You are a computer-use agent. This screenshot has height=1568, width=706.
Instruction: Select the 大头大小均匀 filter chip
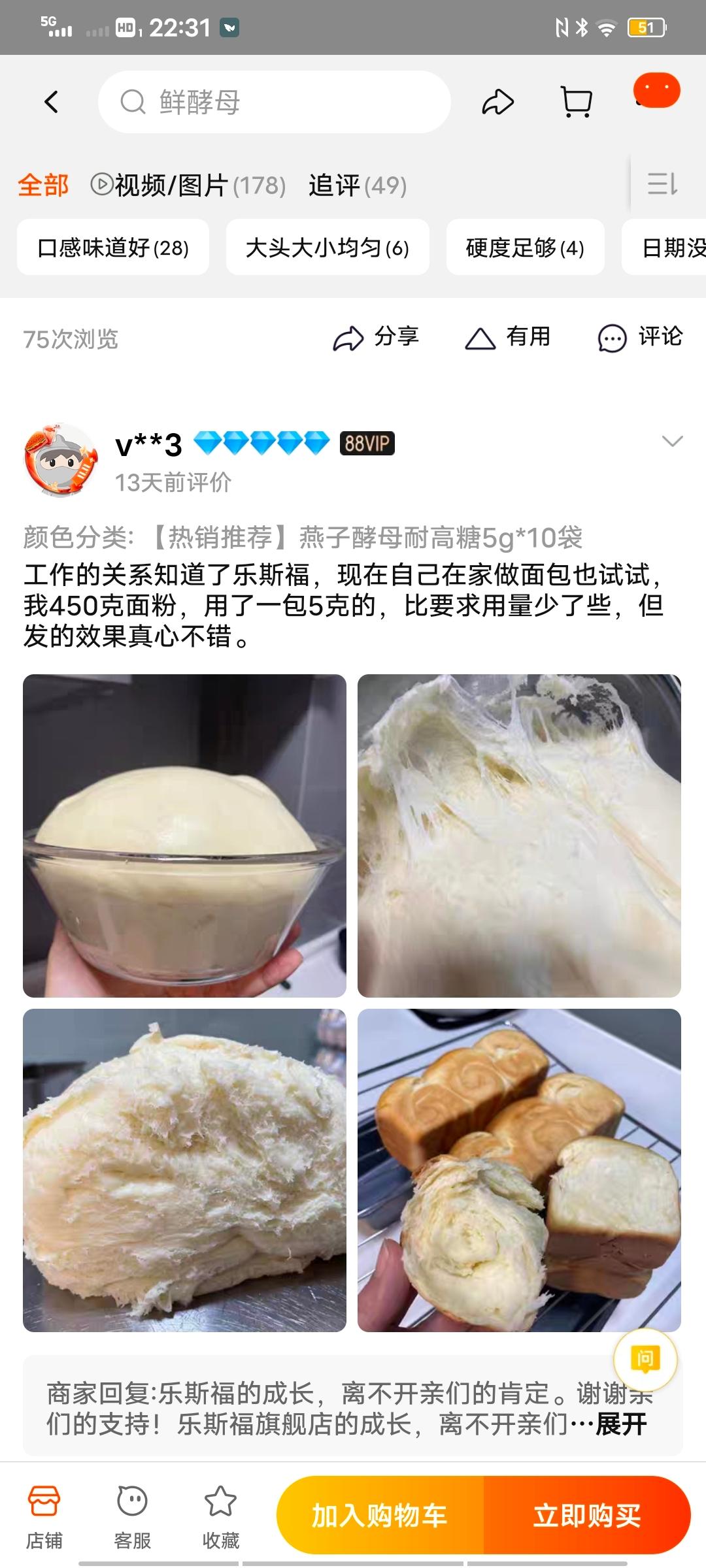328,248
